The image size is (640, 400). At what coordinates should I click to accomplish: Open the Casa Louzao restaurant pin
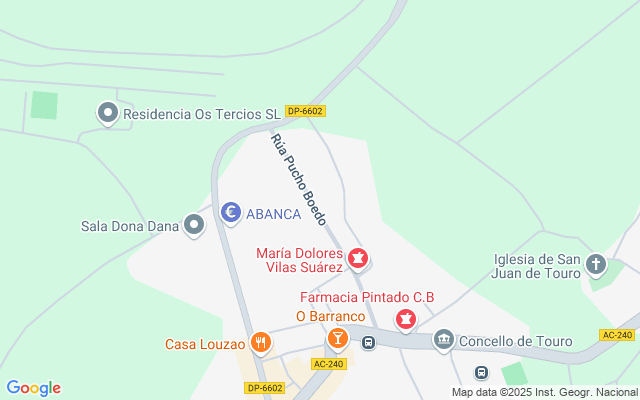coord(261,343)
